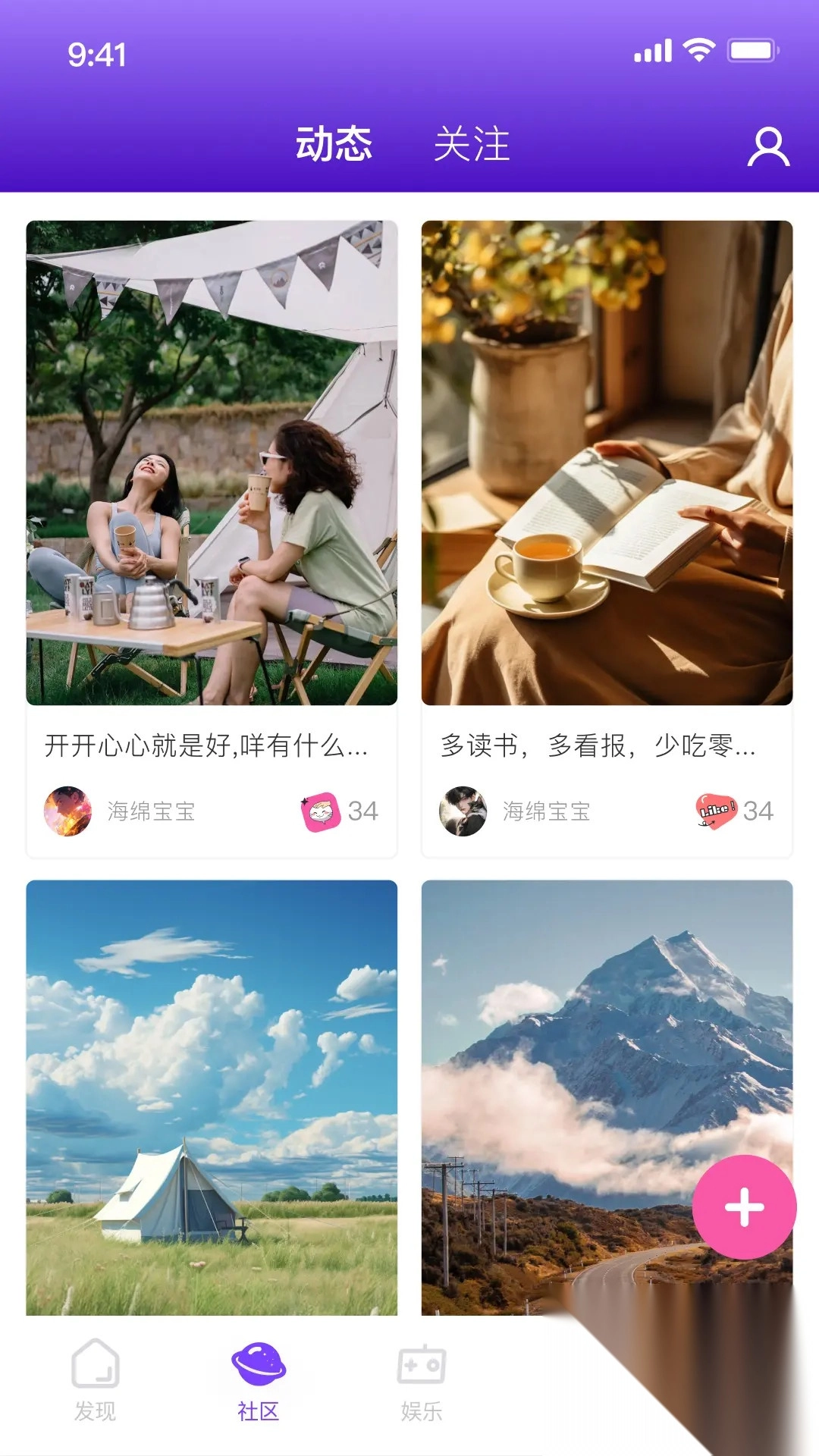This screenshot has width=819, height=1456.
Task: Switch to the 动态 tab
Action: 336,145
